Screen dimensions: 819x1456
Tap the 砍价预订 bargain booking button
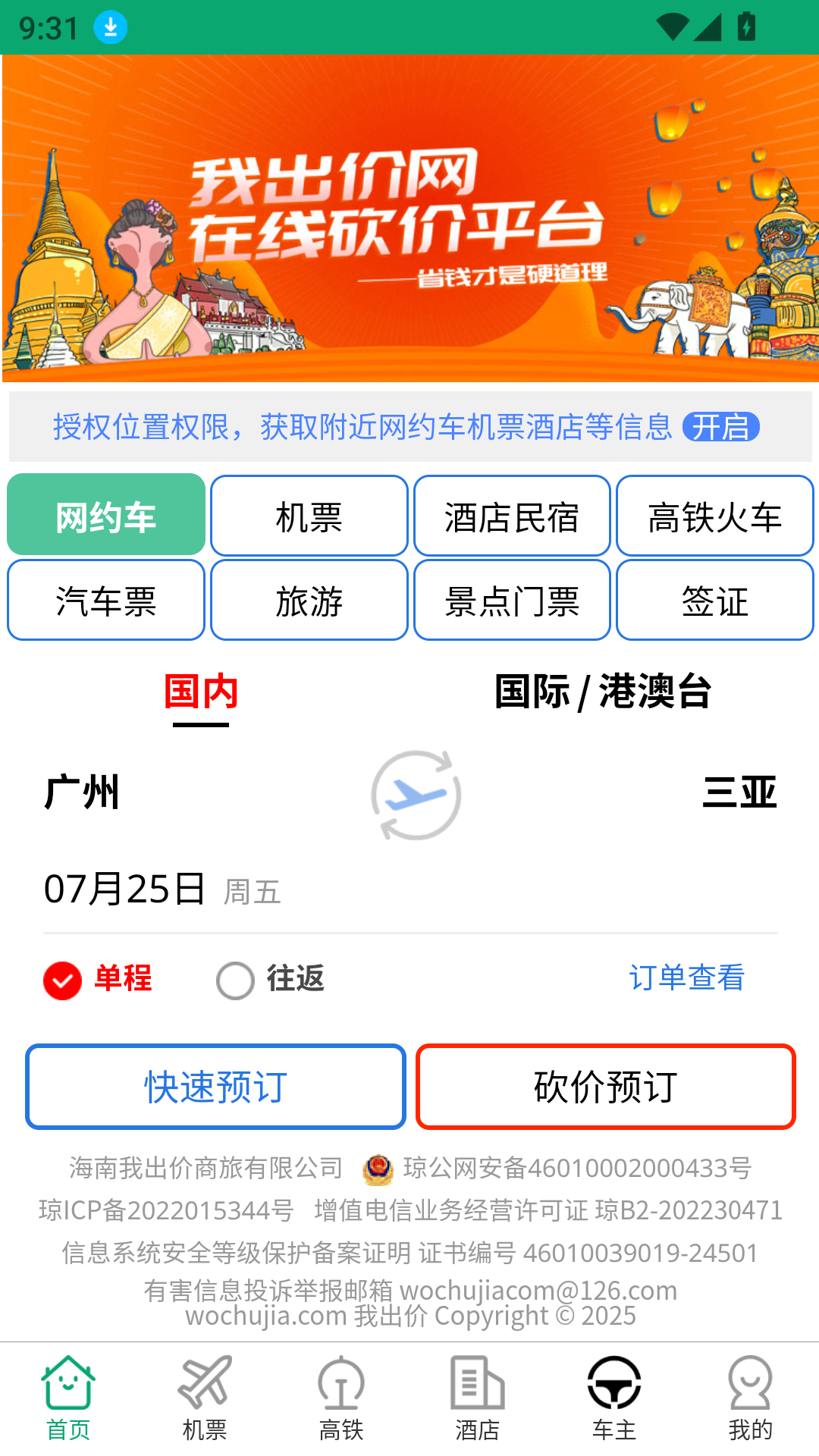tap(604, 1087)
